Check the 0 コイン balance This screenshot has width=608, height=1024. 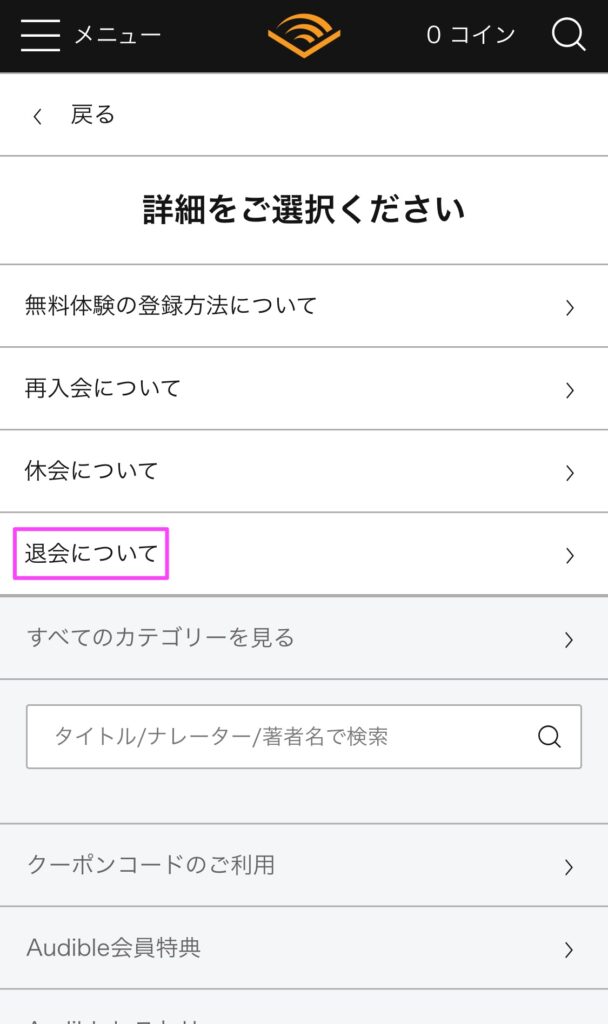pos(471,35)
